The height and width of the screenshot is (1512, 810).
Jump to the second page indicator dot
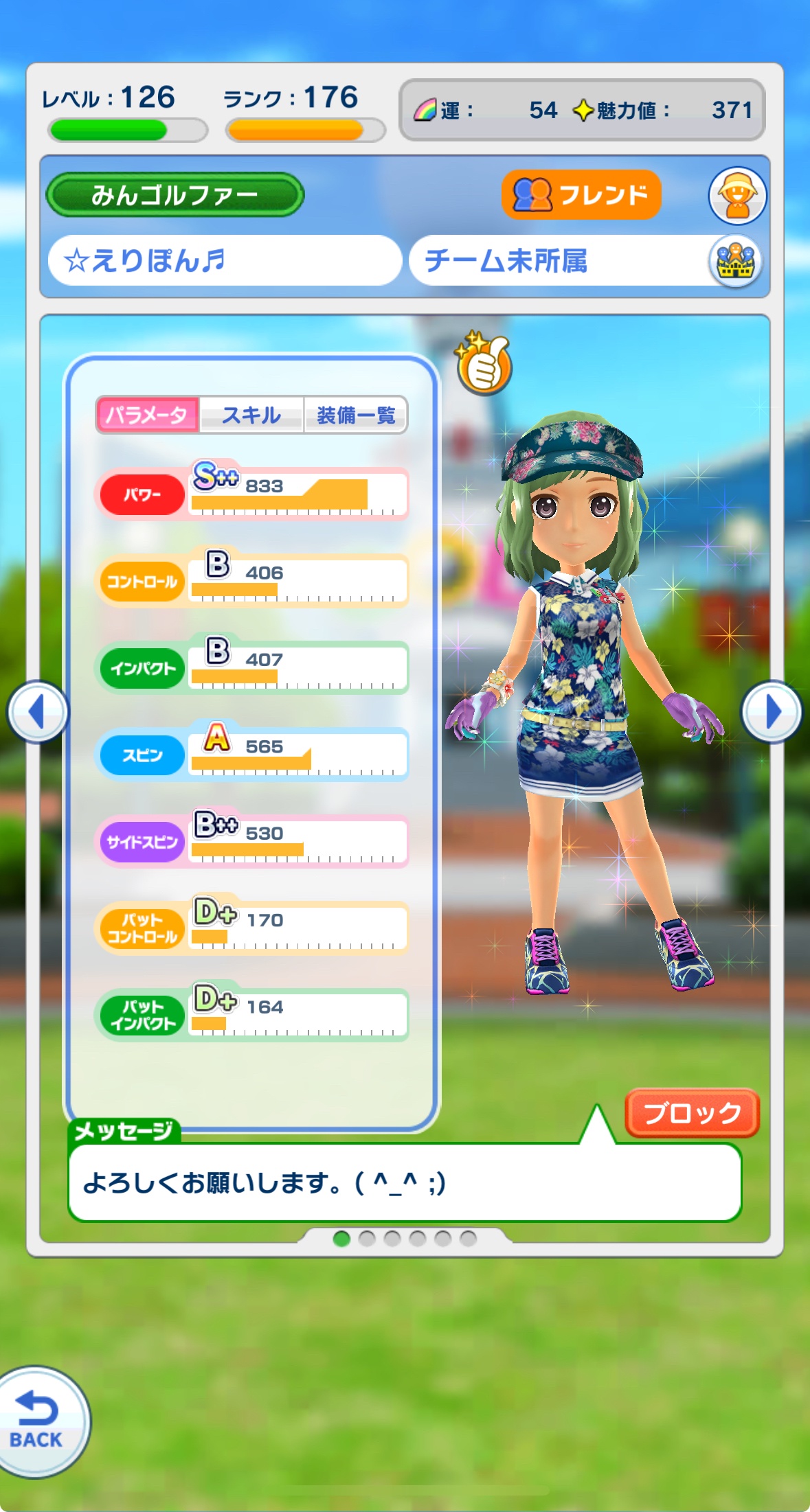(367, 1238)
